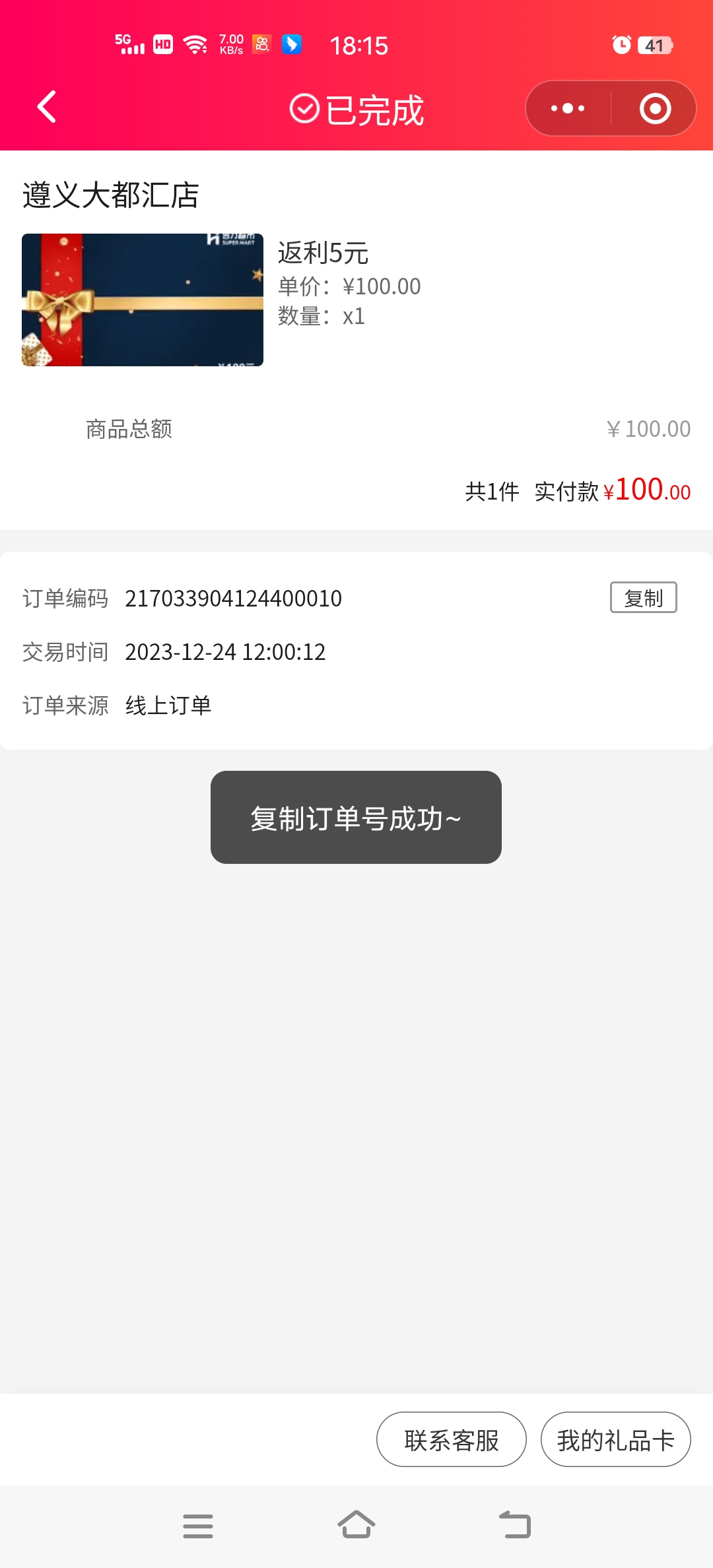
Task: Tap the system home button
Action: pos(356,1525)
